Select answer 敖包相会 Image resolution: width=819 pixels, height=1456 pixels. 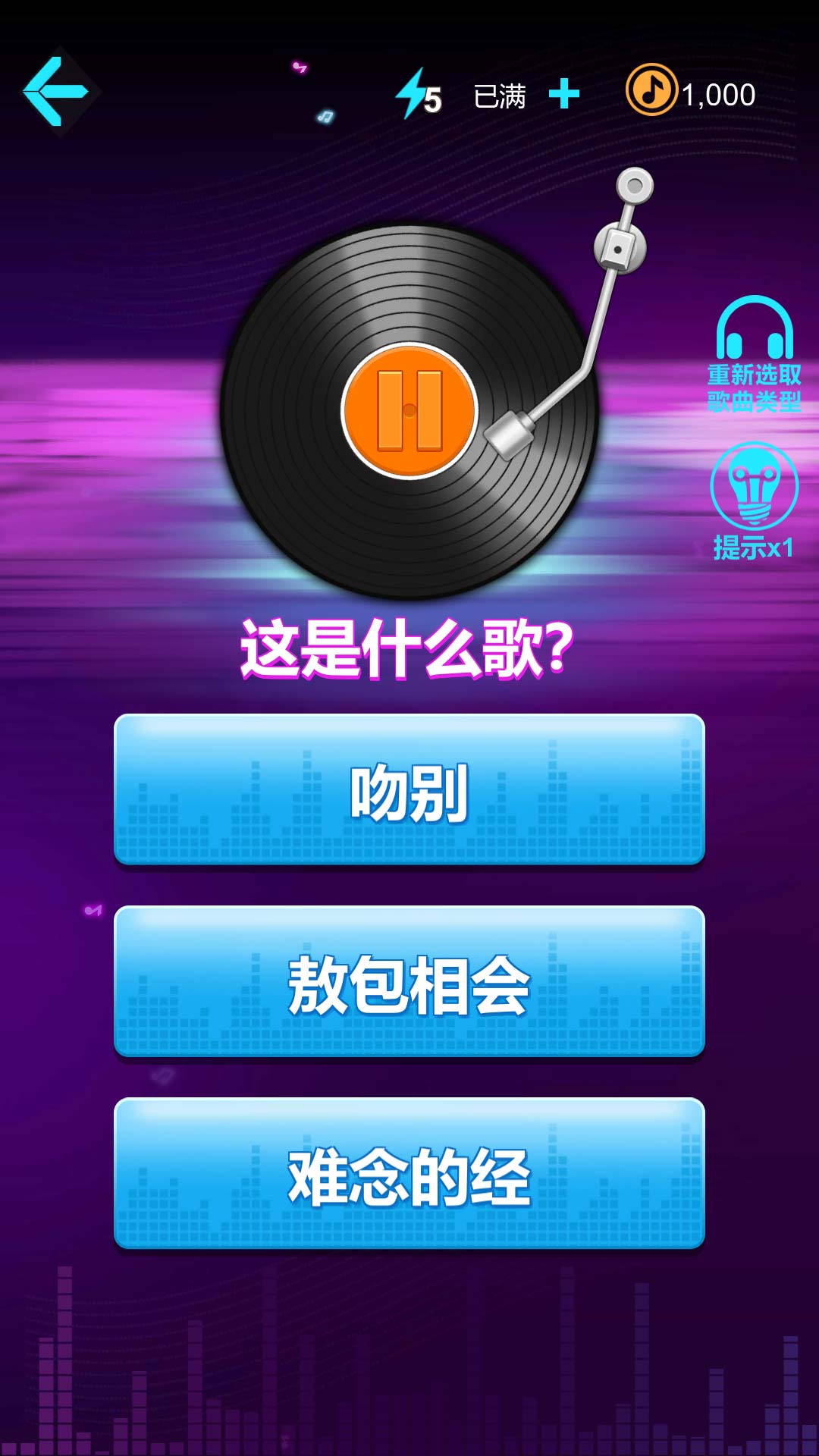(x=409, y=982)
